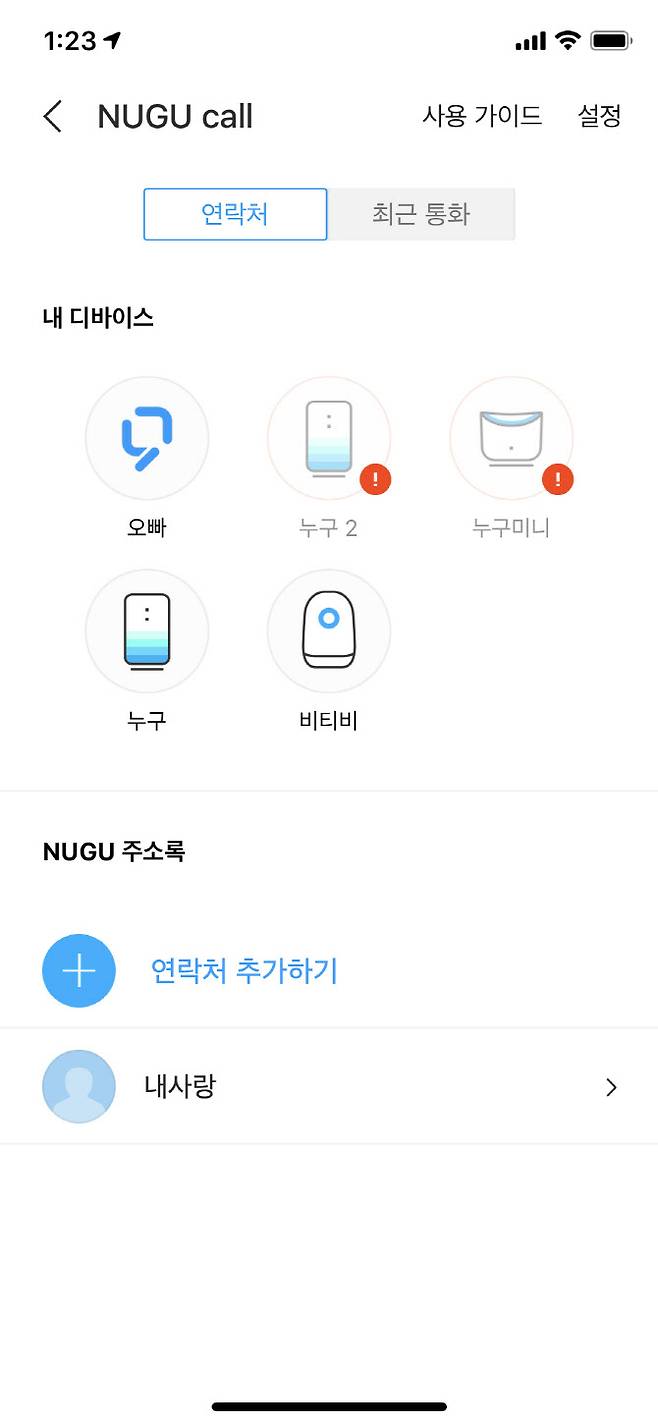Switch to the 연락처 tab
The height and width of the screenshot is (1425, 658).
(235, 214)
